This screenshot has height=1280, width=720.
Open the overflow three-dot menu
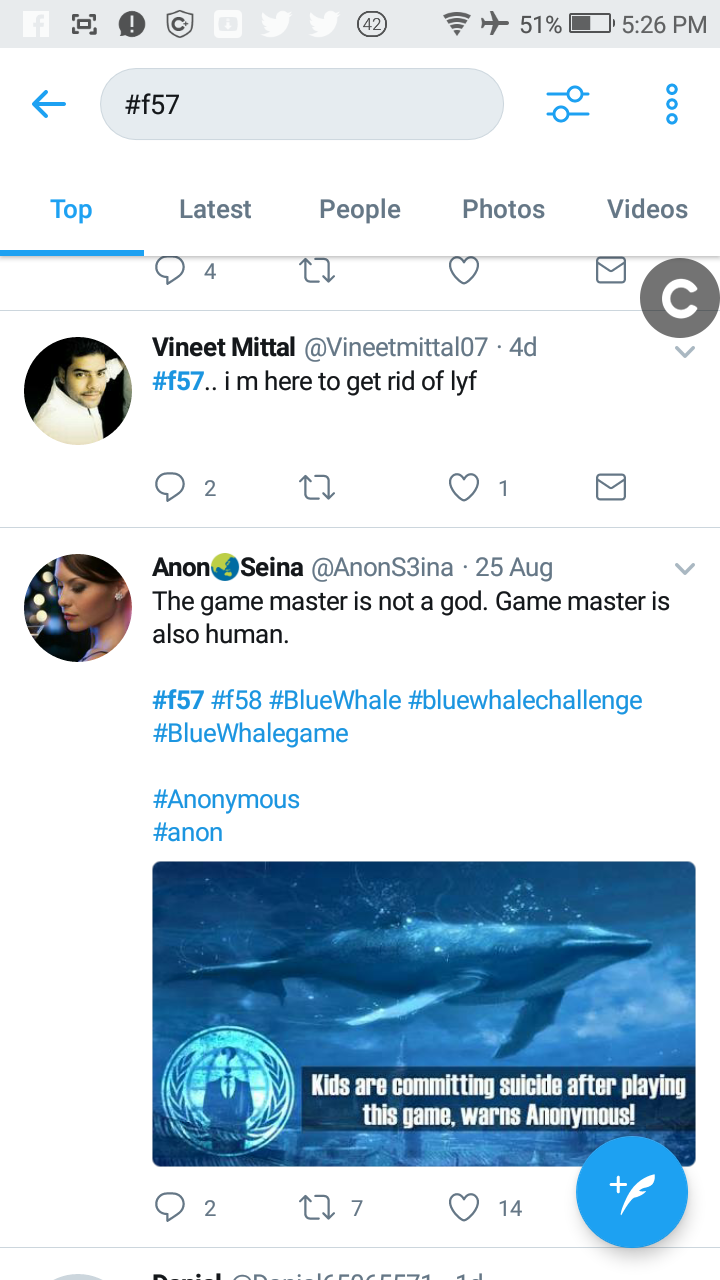coord(670,102)
